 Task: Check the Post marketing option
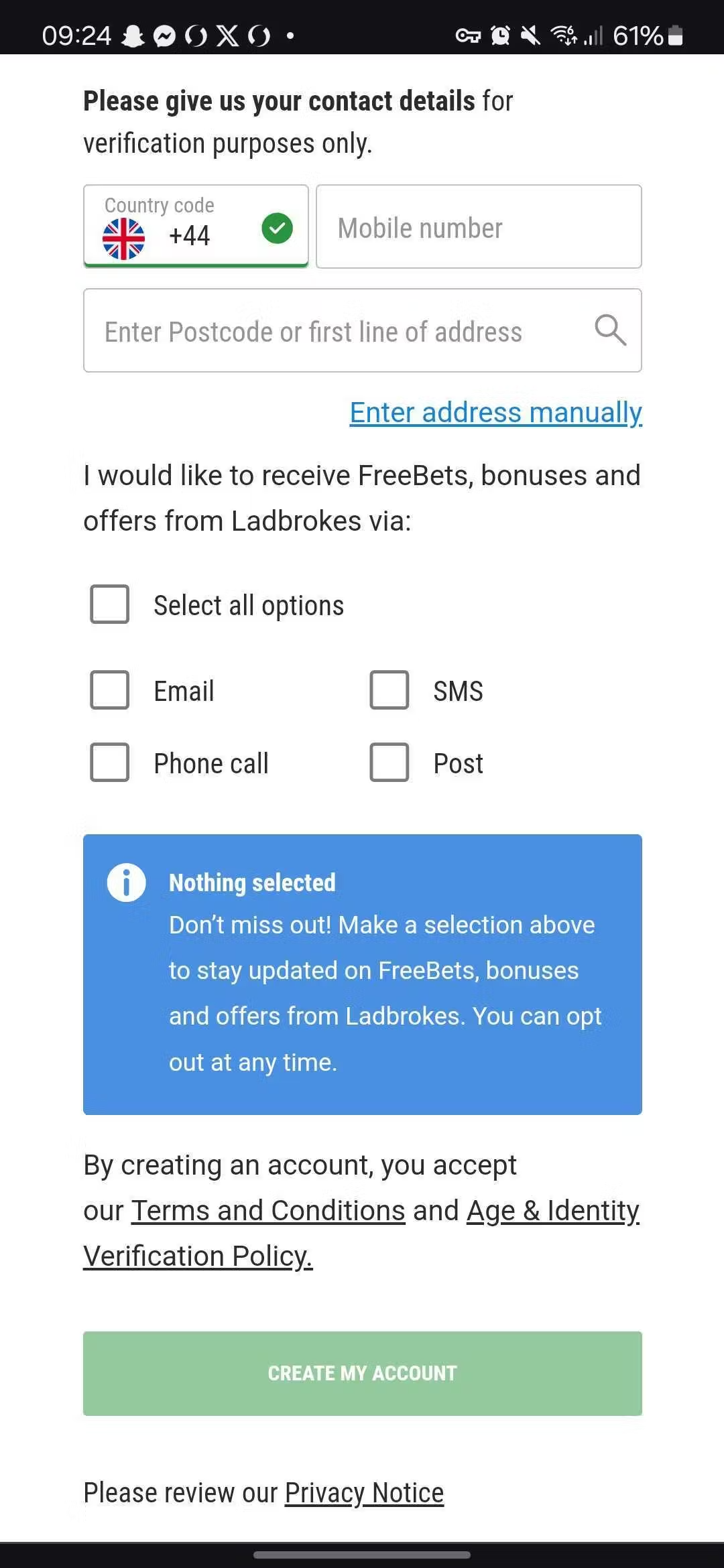pyautogui.click(x=389, y=762)
